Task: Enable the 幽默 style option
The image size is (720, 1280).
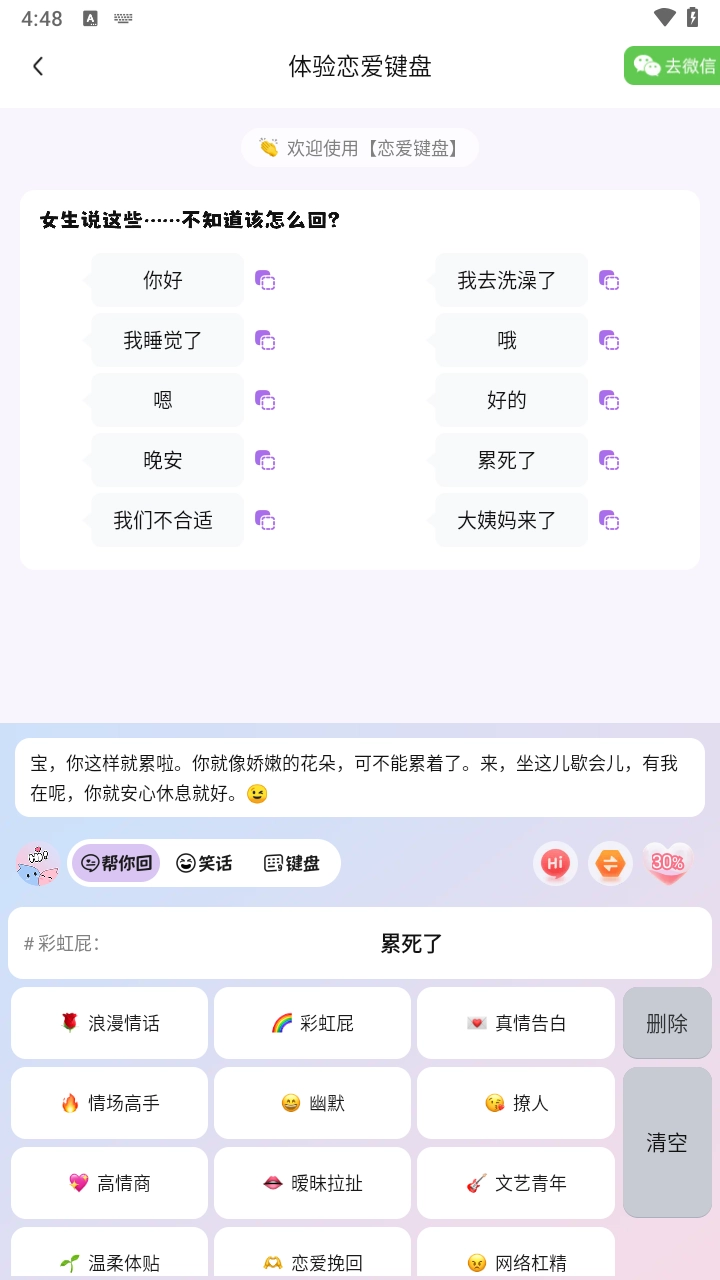Action: (312, 1102)
